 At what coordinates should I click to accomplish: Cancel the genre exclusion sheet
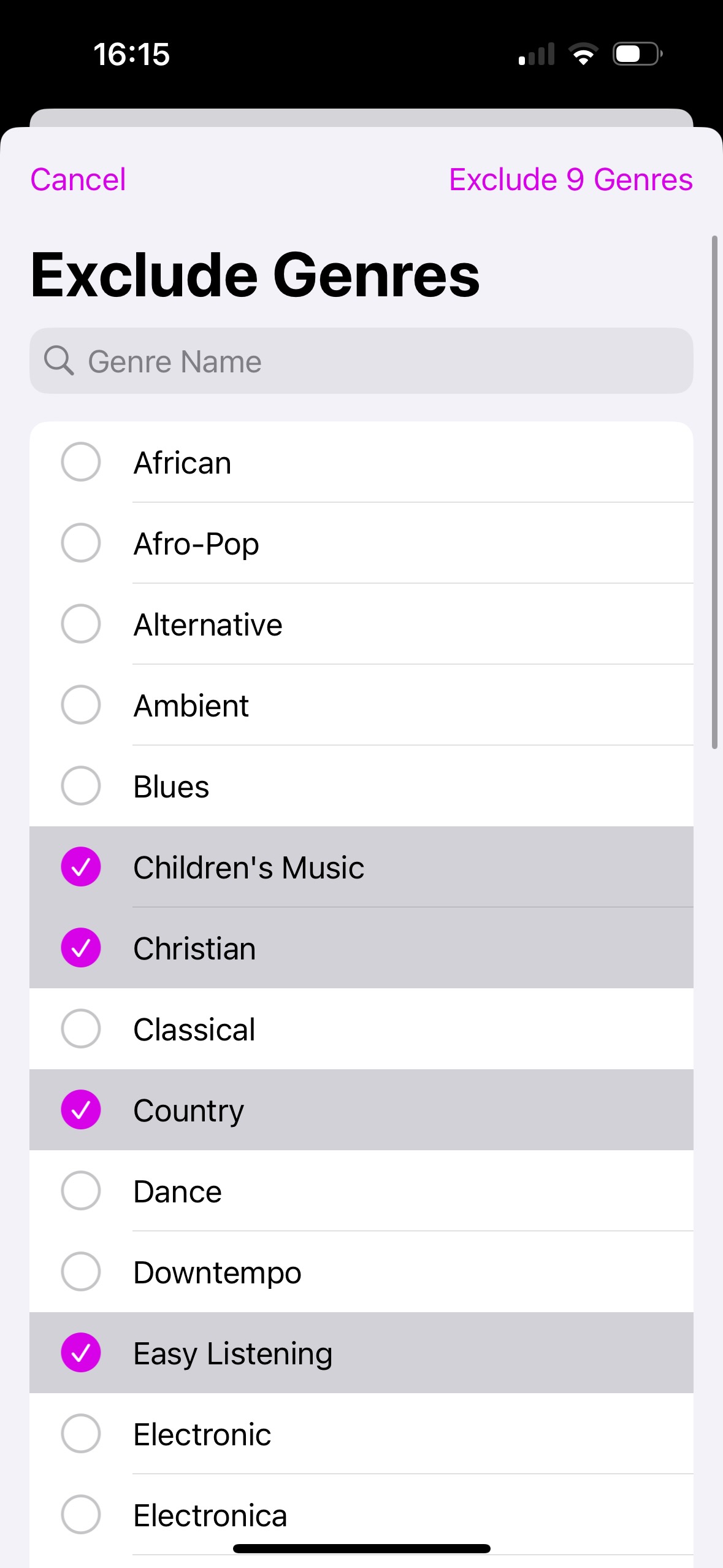[x=78, y=180]
